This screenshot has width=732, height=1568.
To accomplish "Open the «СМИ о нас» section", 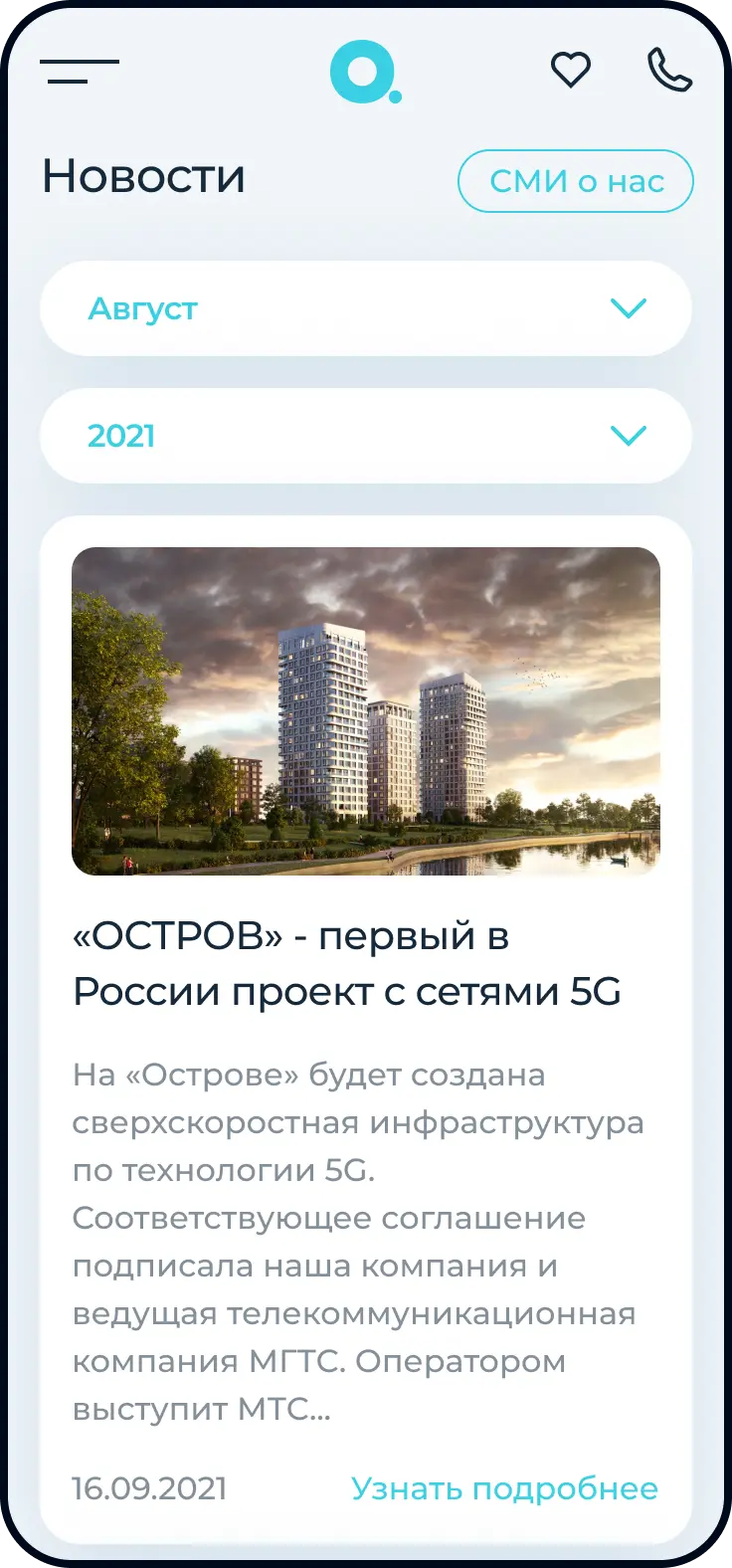I will [x=575, y=181].
